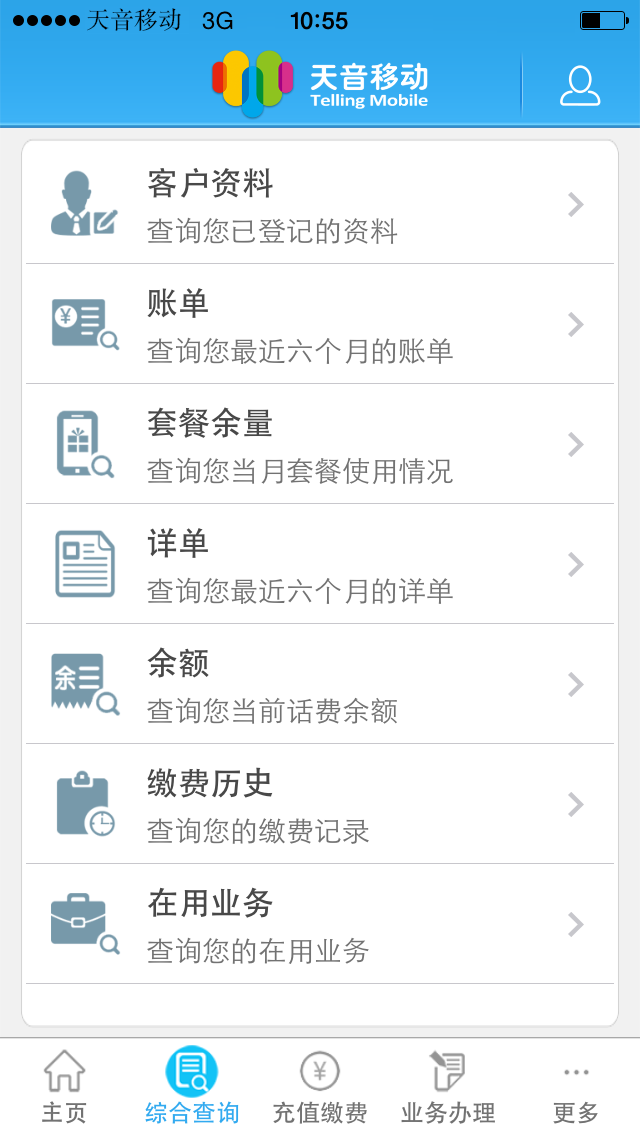Open the 账单 billing query
This screenshot has width=640, height=1136.
point(320,324)
